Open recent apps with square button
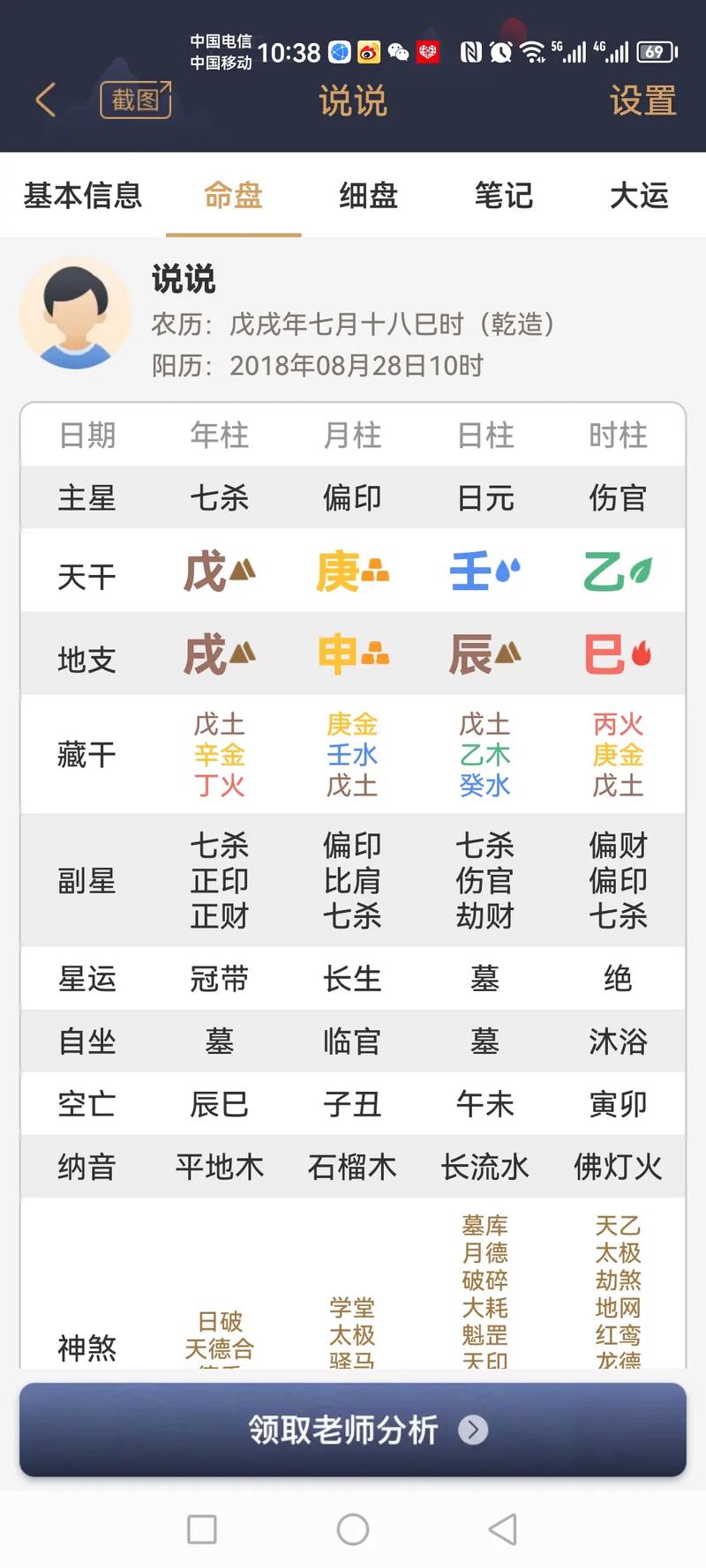This screenshot has height=1568, width=706. [202, 1529]
